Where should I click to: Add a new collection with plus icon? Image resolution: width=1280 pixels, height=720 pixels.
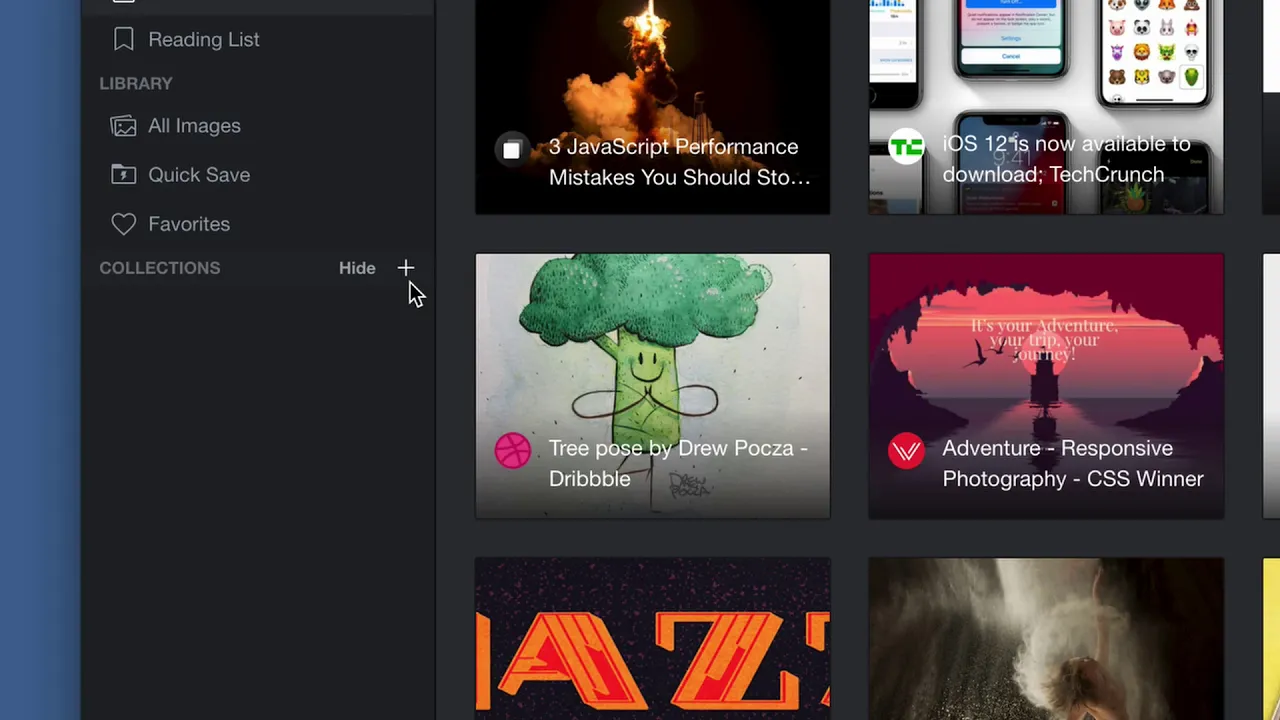[405, 268]
